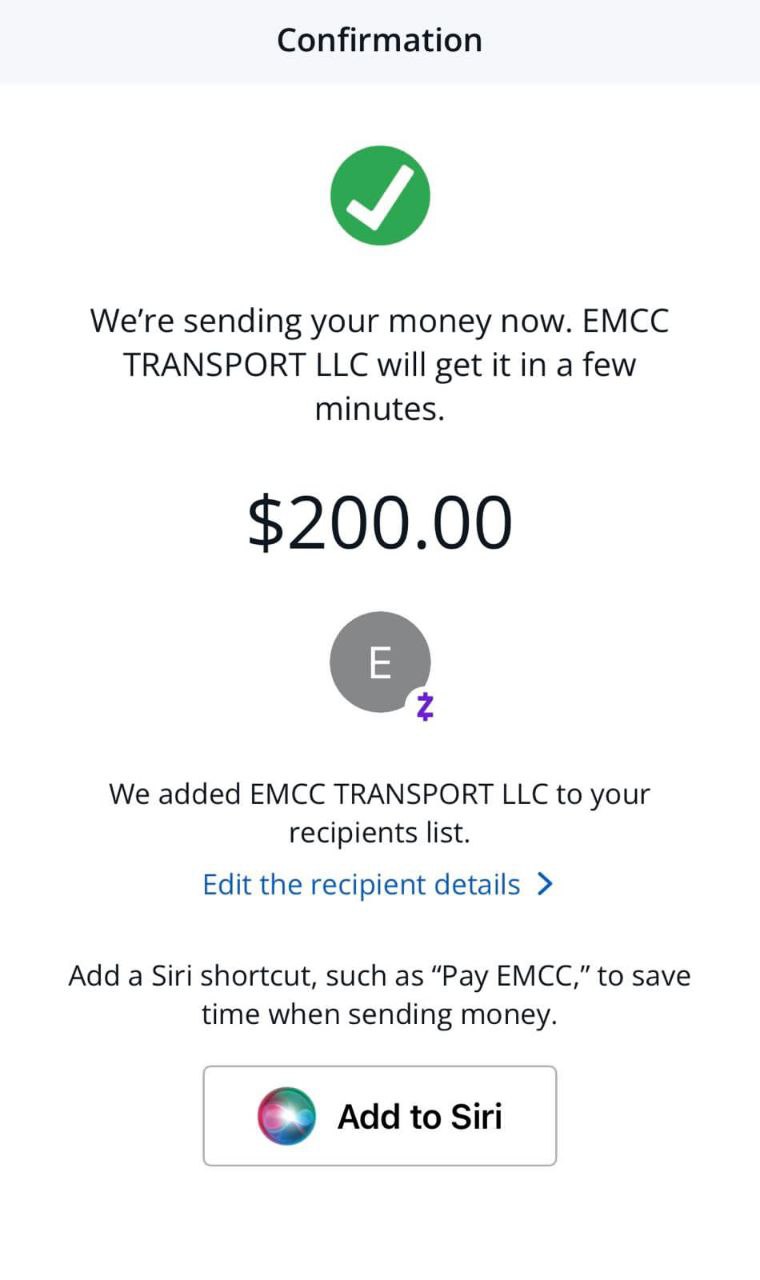The height and width of the screenshot is (1280, 760).
Task: Open Edit the recipient details link
Action: tap(377, 885)
